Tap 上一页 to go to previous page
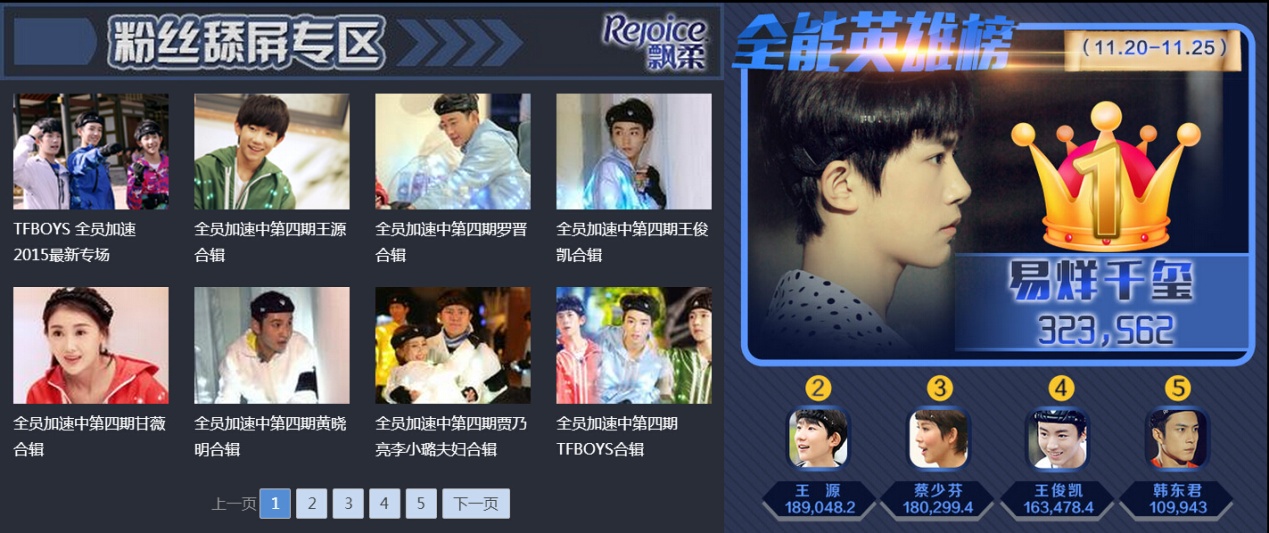Image resolution: width=1269 pixels, height=533 pixels. coord(233,504)
